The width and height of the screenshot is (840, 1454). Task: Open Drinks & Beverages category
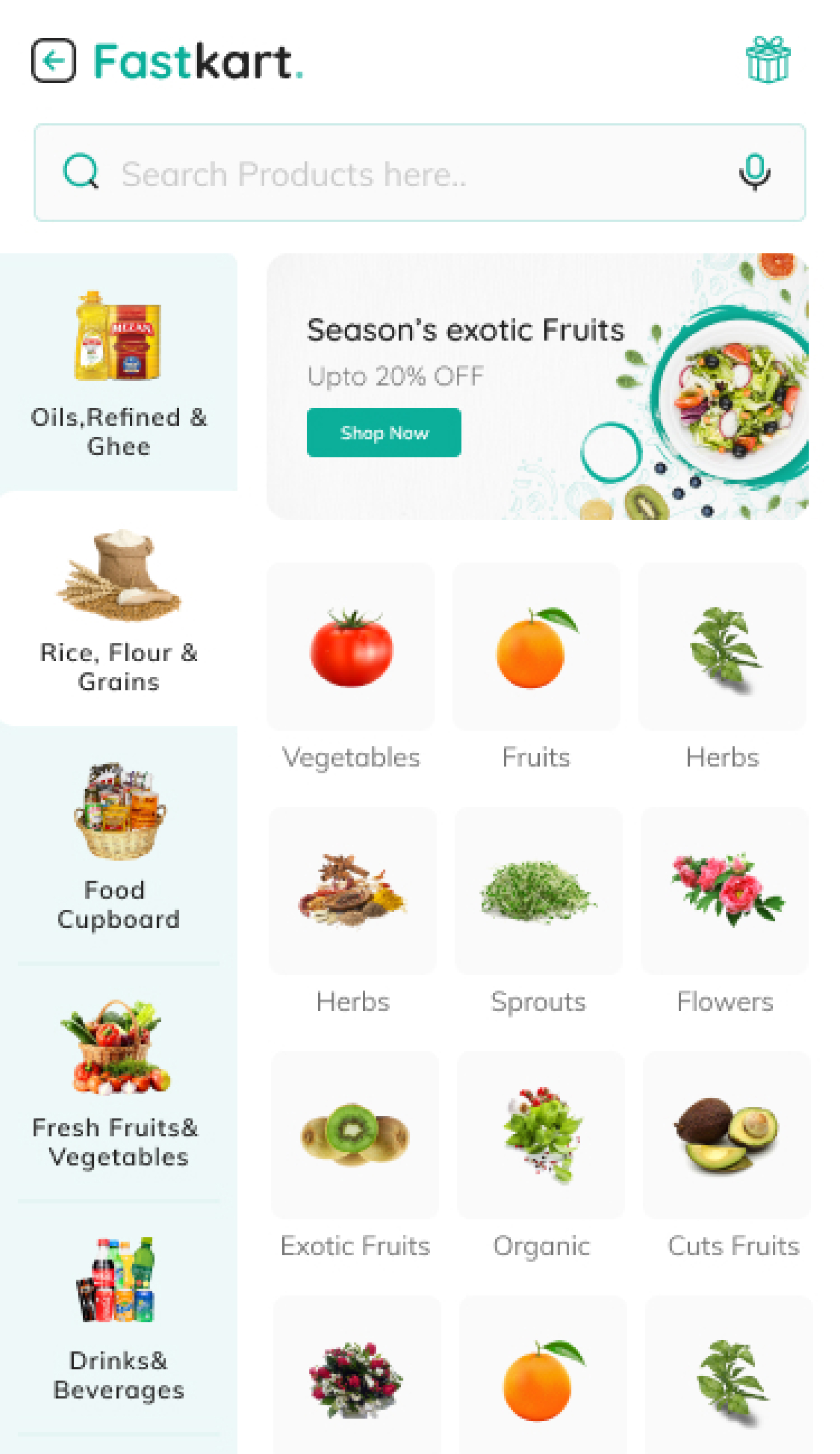[x=119, y=1319]
